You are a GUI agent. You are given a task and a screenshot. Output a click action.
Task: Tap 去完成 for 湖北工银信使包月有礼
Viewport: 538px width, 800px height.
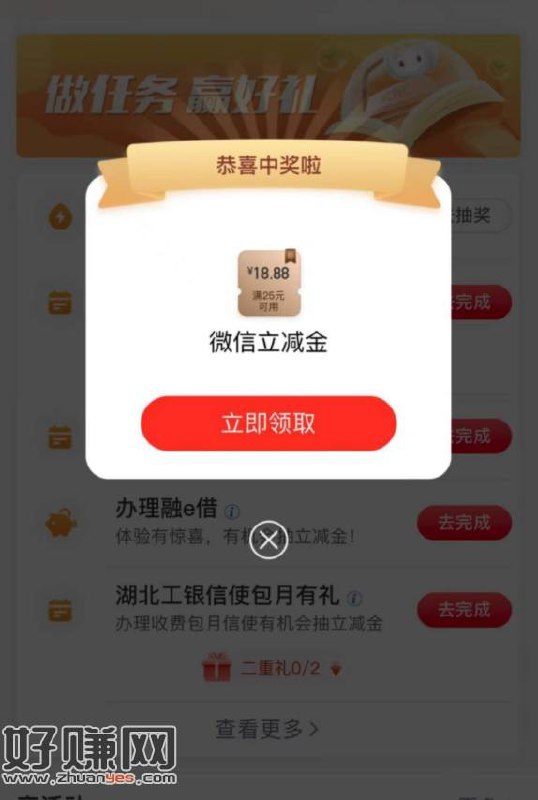pos(464,610)
